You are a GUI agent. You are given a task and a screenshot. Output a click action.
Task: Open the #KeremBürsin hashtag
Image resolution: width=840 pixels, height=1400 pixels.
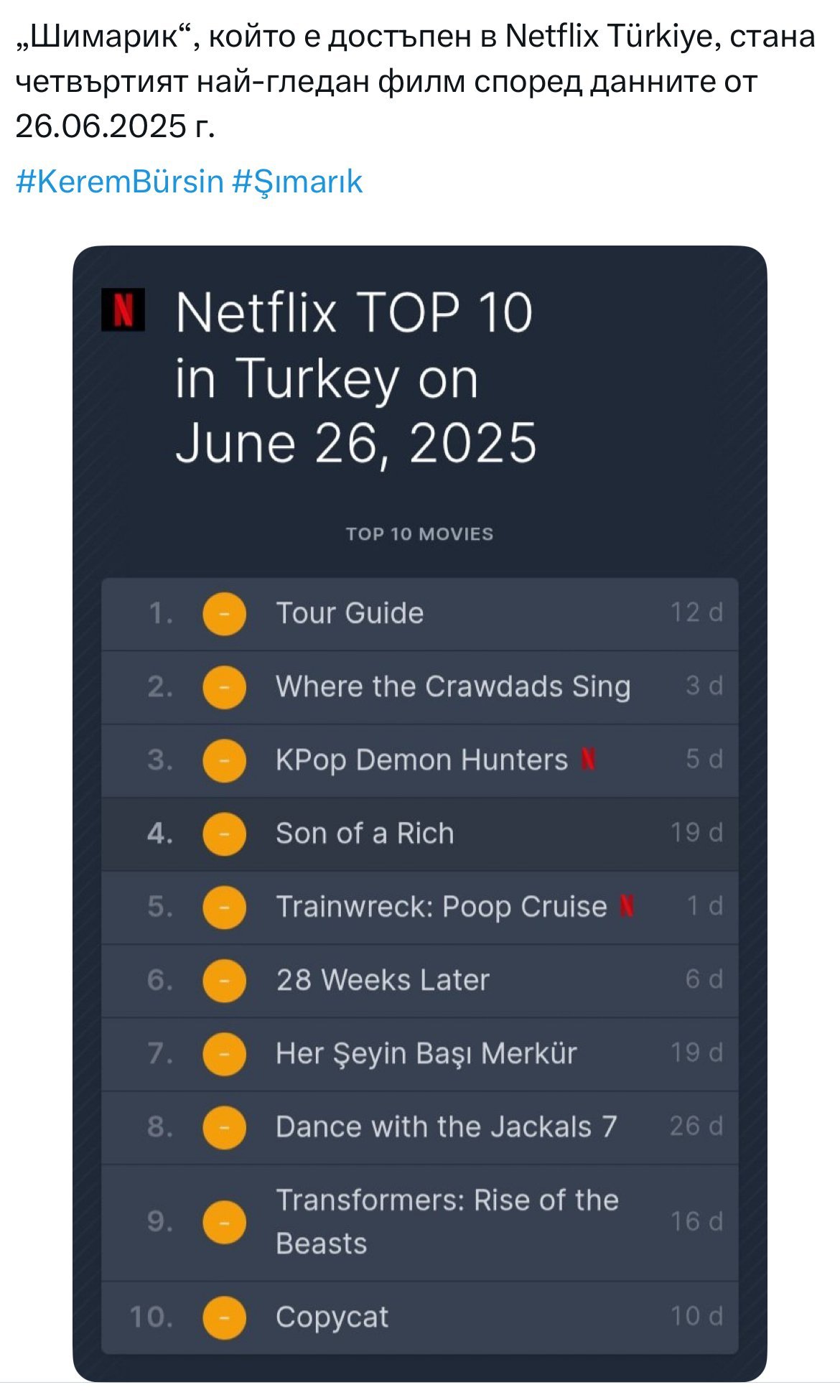click(x=119, y=182)
